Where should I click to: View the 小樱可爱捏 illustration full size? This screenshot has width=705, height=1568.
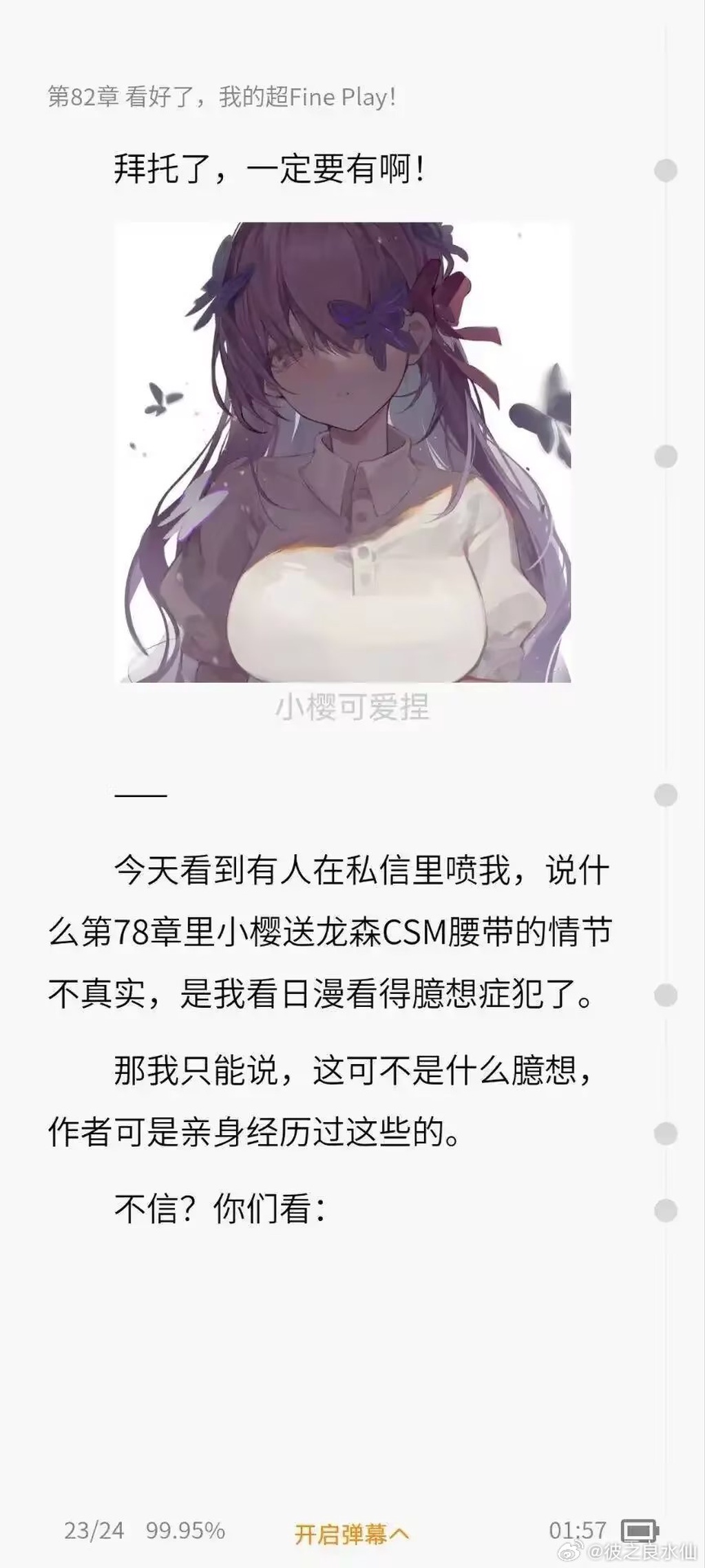[342, 452]
